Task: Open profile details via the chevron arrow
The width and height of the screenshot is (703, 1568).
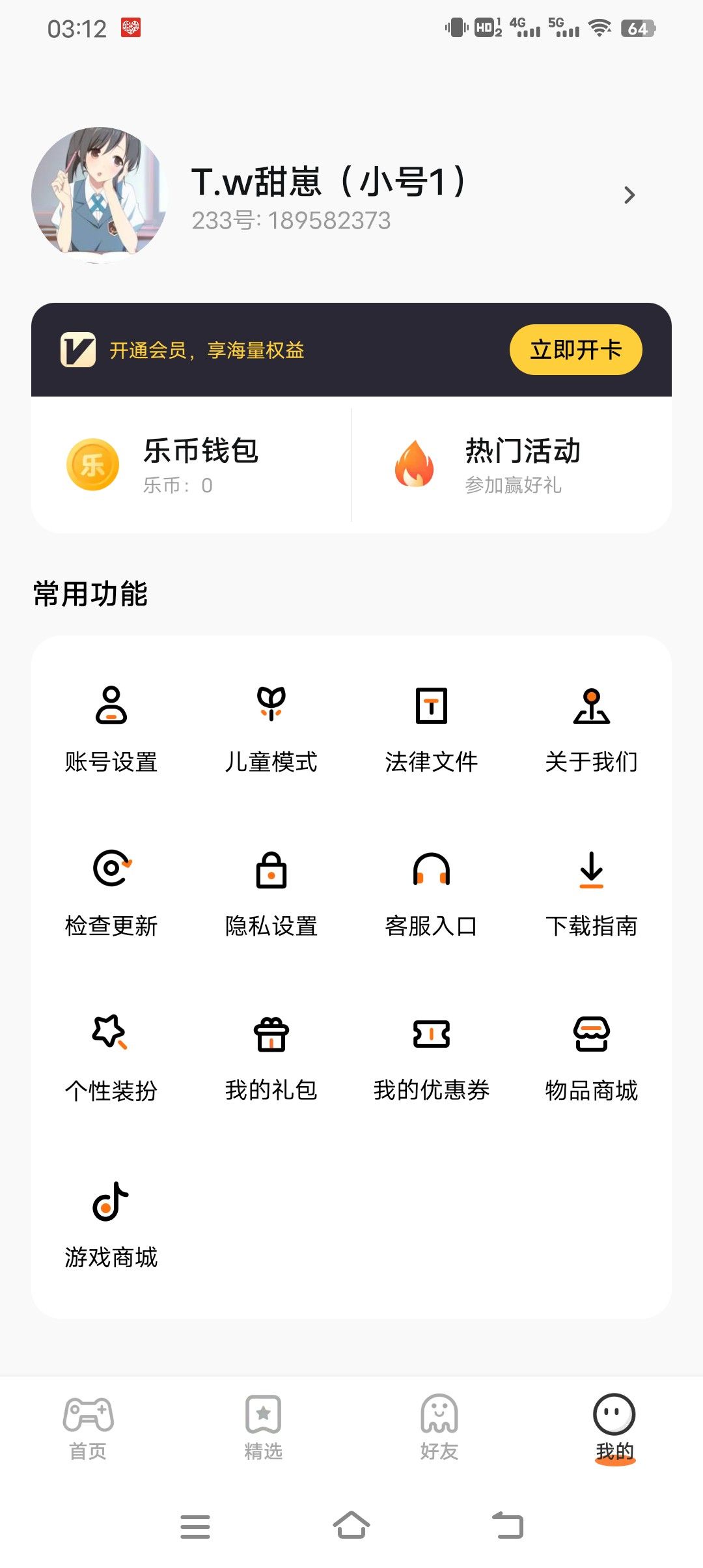Action: (629, 195)
